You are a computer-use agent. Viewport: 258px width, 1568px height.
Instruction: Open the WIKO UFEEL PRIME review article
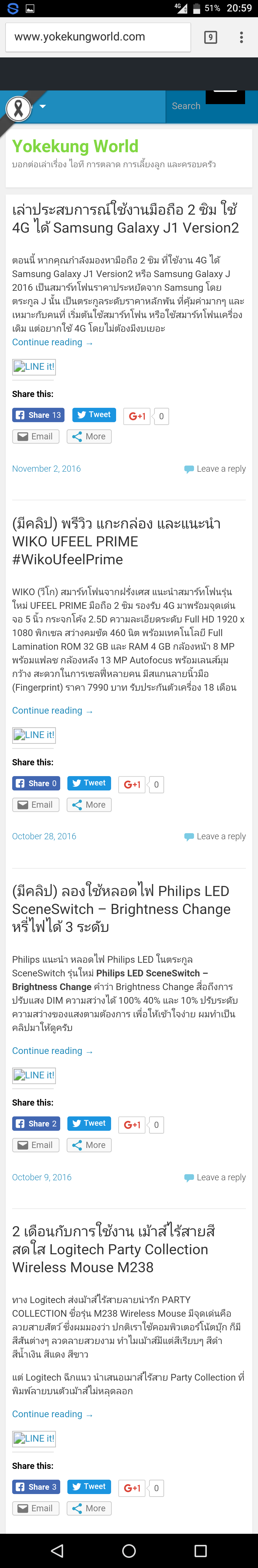coord(116,541)
